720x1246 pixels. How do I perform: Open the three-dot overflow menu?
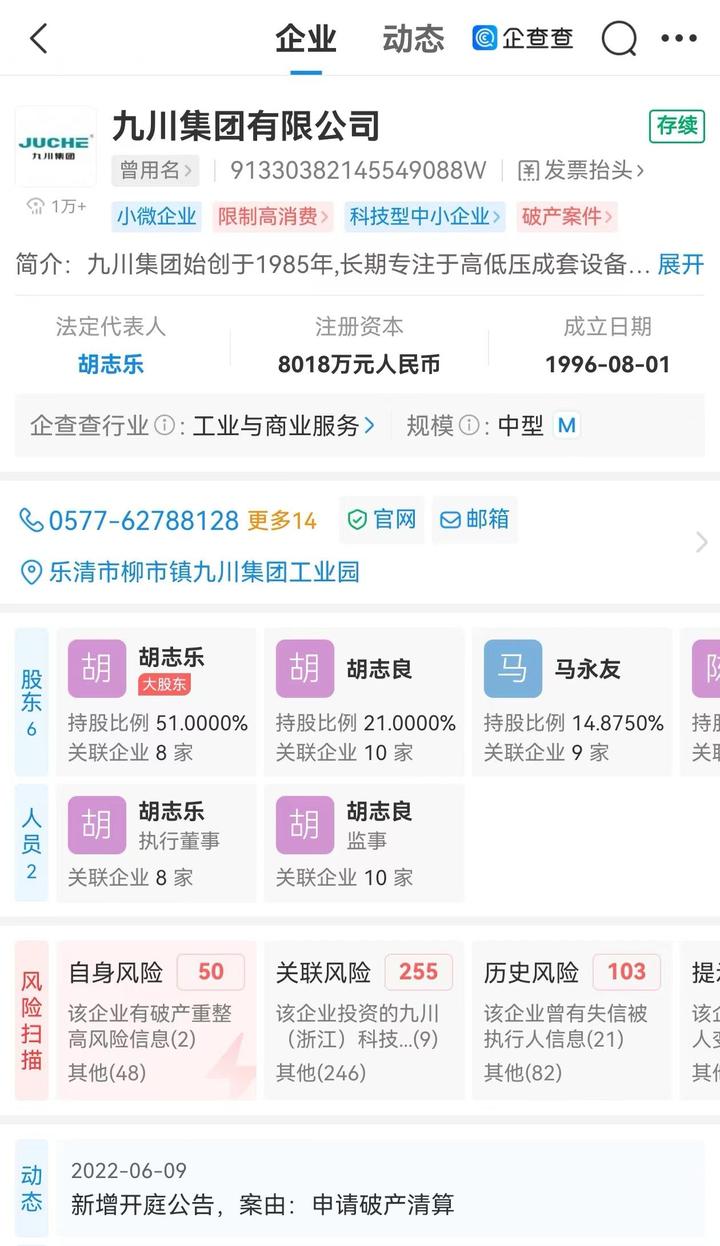[679, 39]
